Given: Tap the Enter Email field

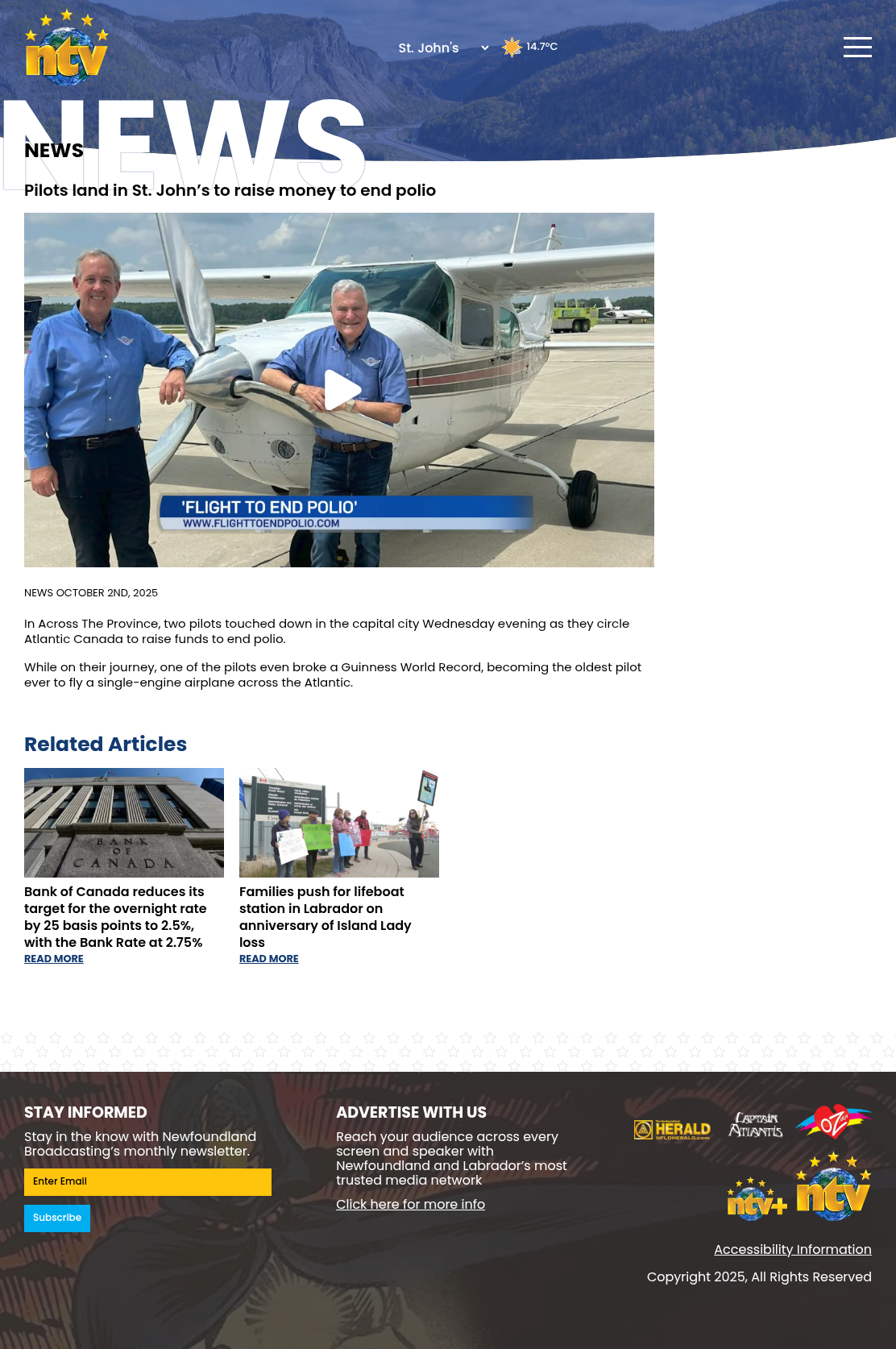Looking at the screenshot, I should (147, 1182).
